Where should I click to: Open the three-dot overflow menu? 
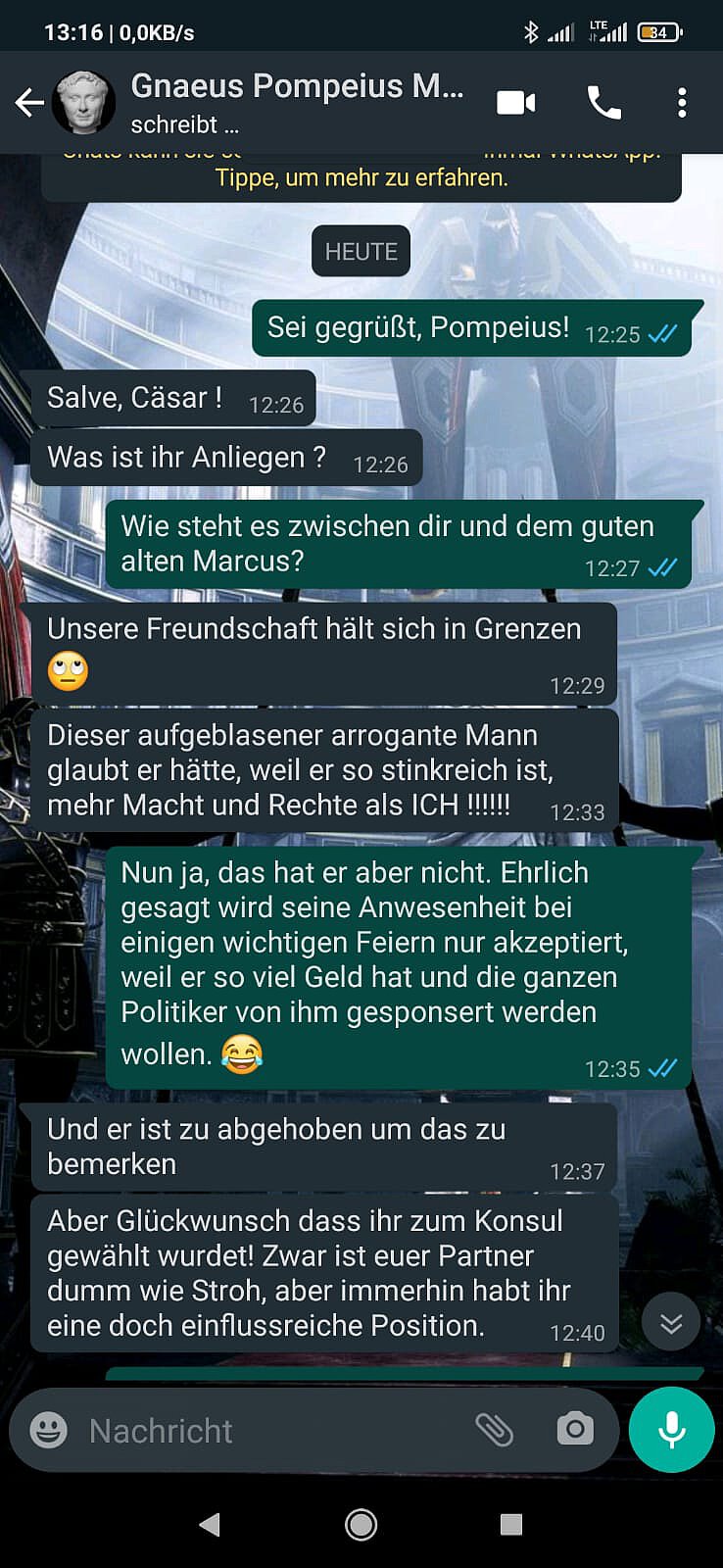click(682, 102)
